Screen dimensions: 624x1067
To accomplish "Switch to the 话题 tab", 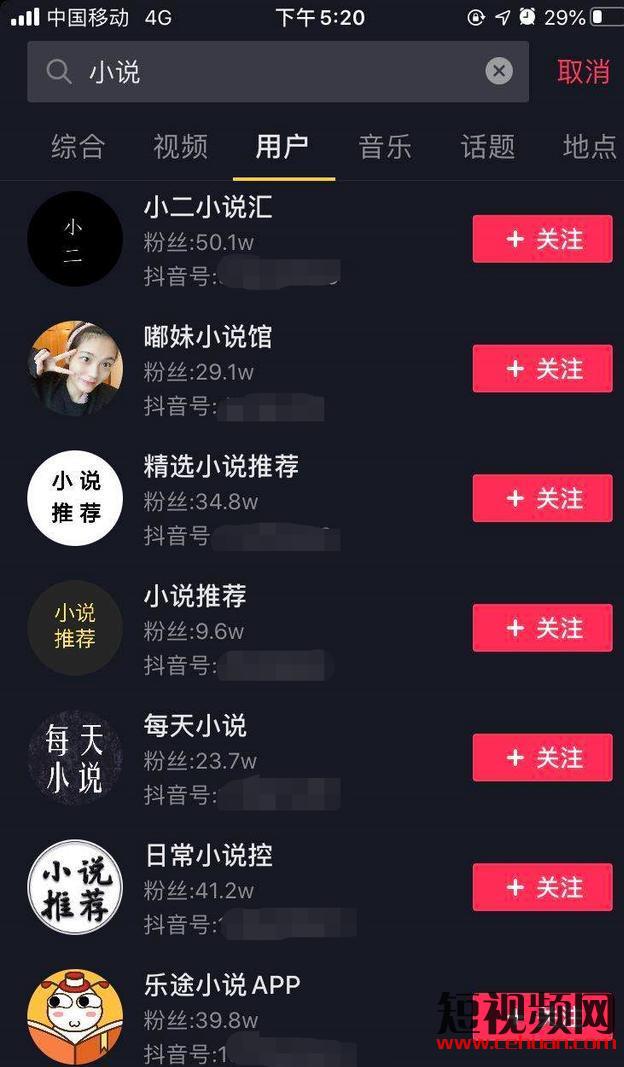I will click(x=488, y=147).
